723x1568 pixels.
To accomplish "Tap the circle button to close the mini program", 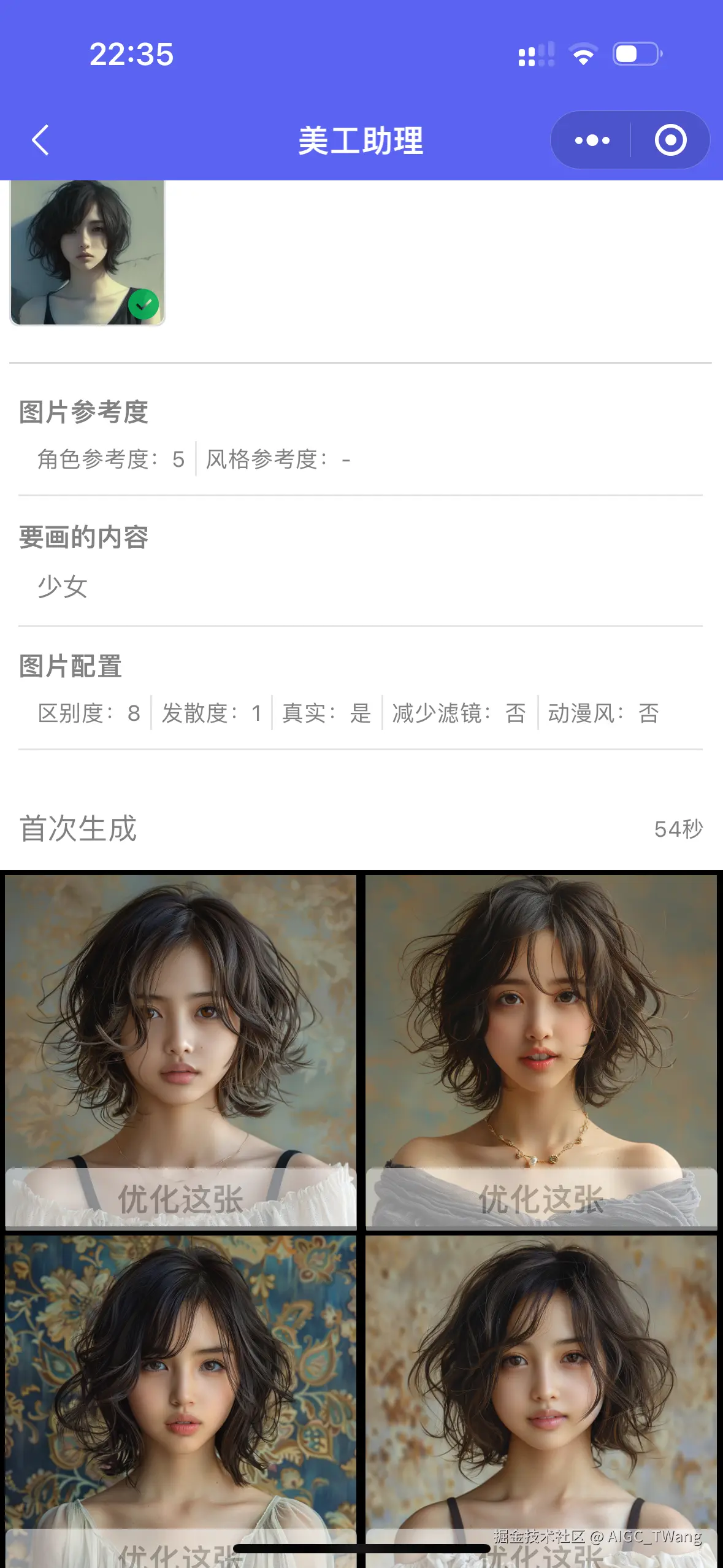I will tap(670, 140).
